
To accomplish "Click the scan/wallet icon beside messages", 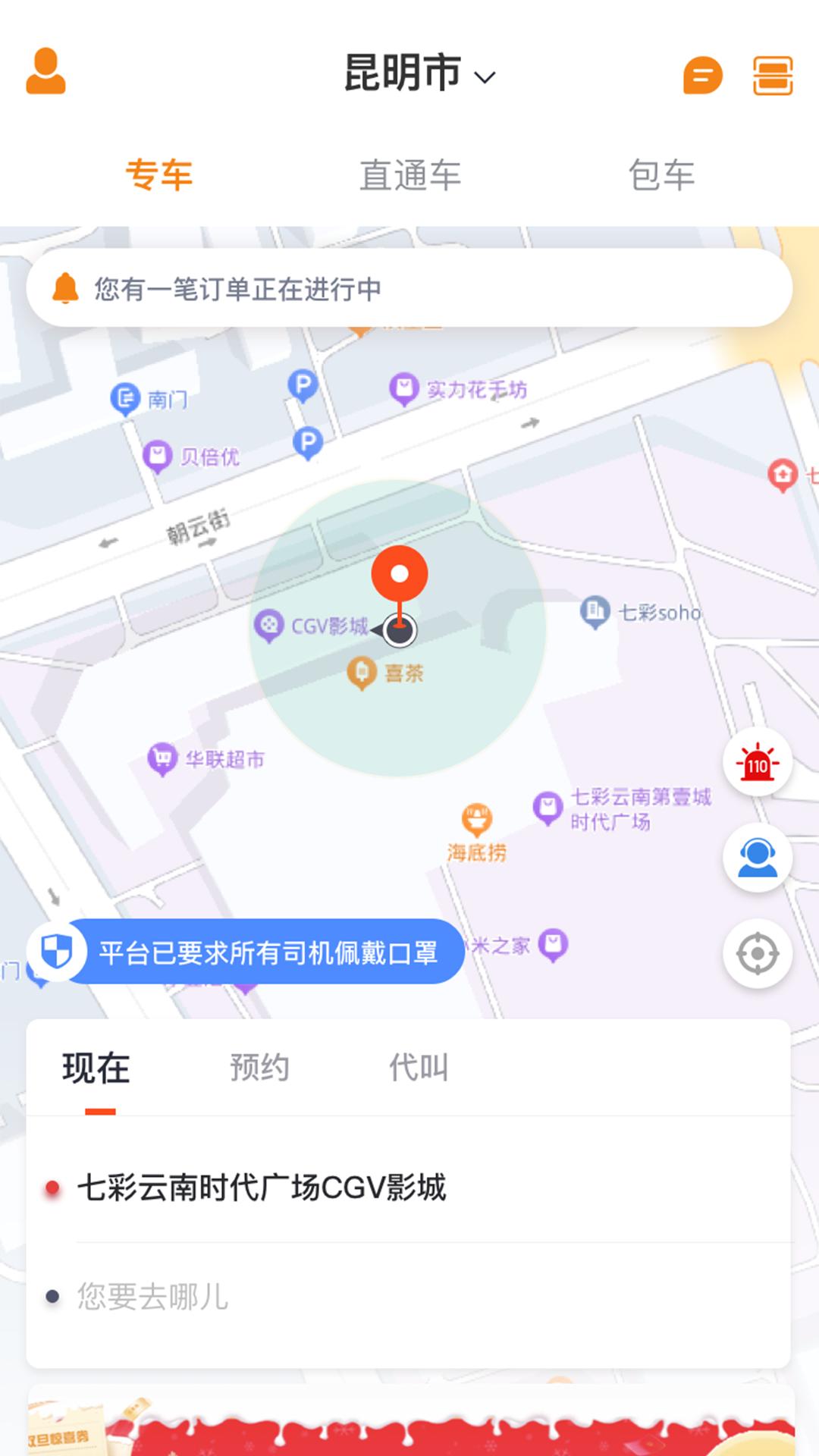I will click(x=771, y=74).
